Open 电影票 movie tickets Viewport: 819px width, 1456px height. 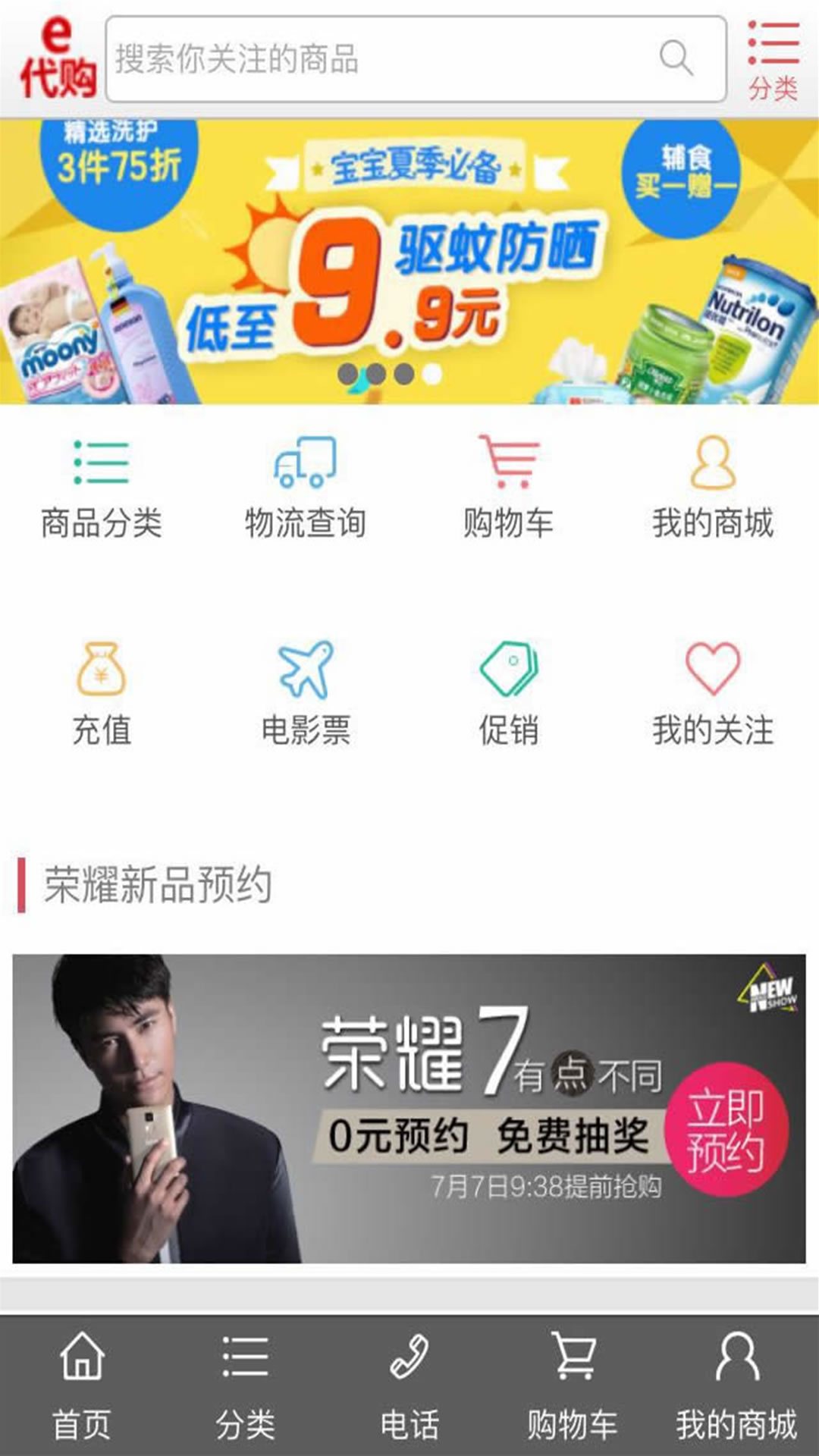306,694
